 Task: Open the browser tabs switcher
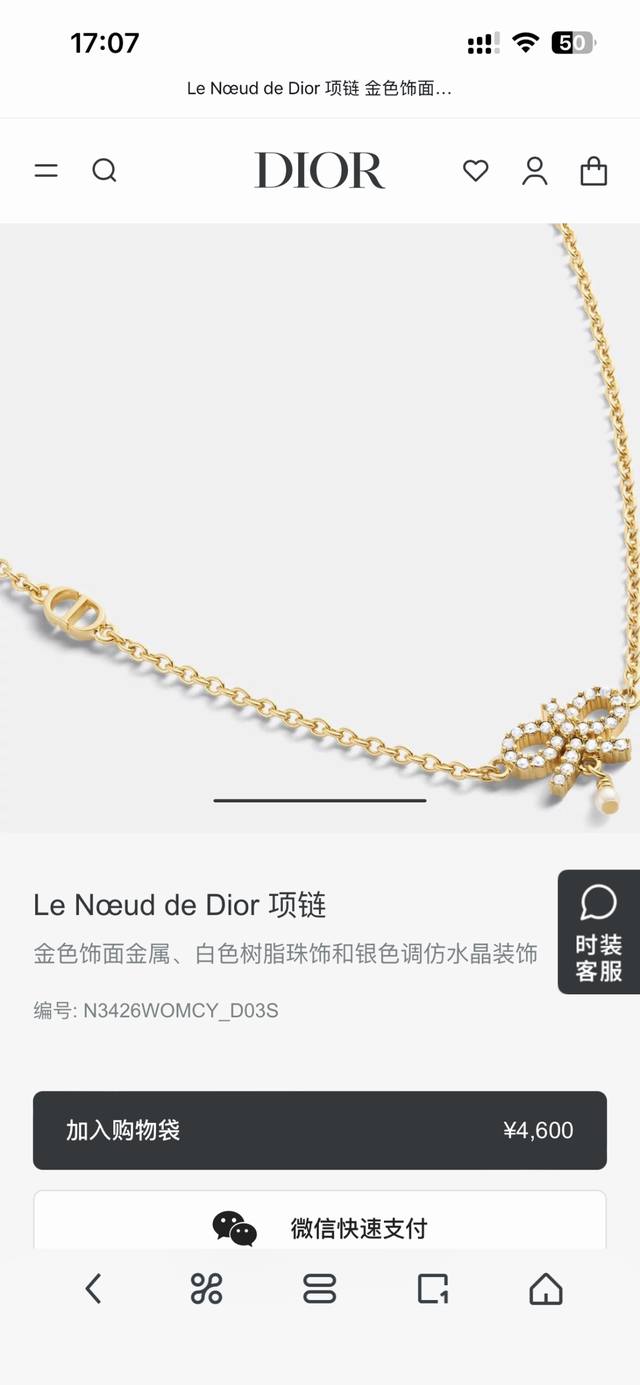point(320,1289)
